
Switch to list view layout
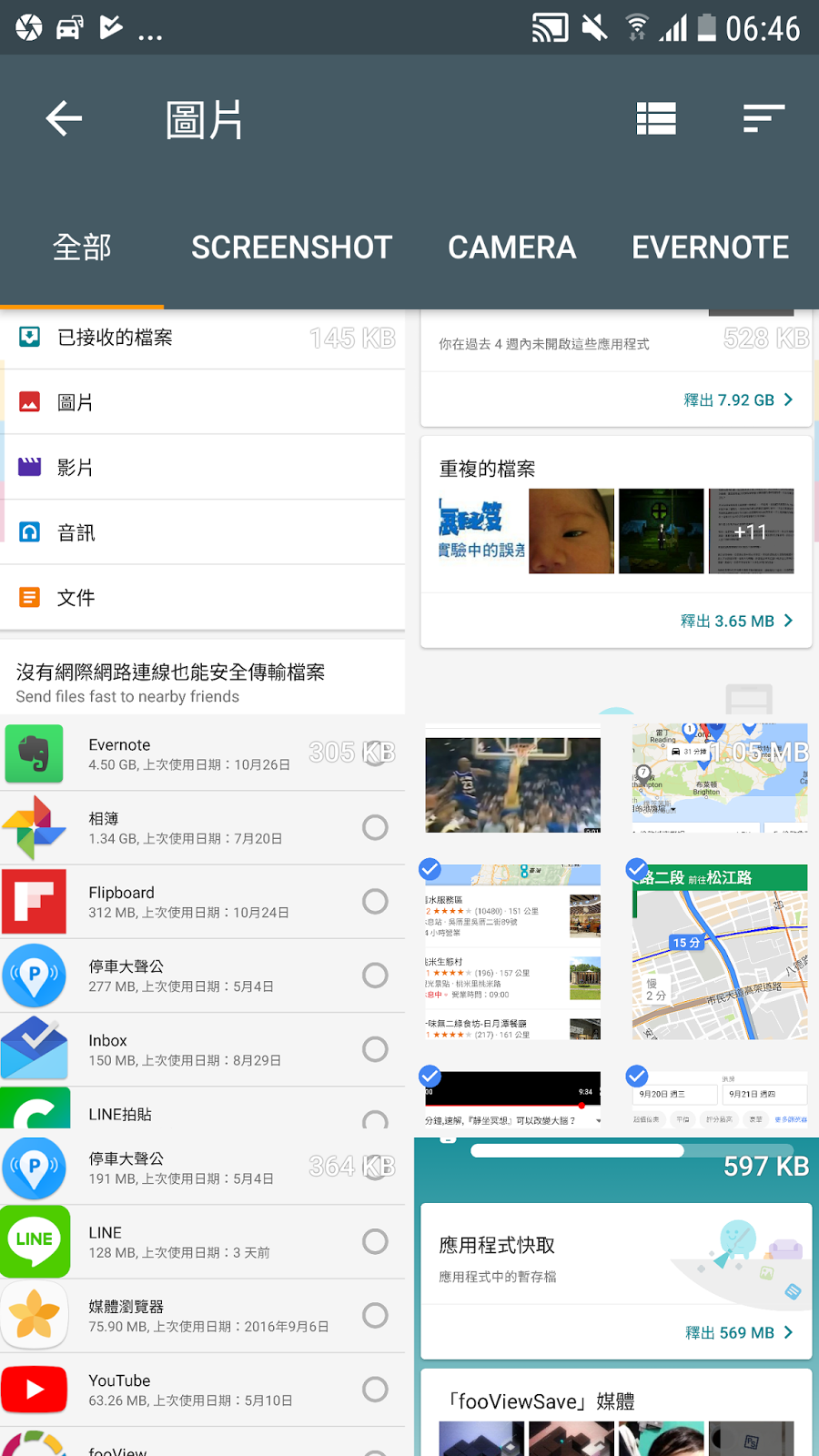pyautogui.click(x=656, y=118)
